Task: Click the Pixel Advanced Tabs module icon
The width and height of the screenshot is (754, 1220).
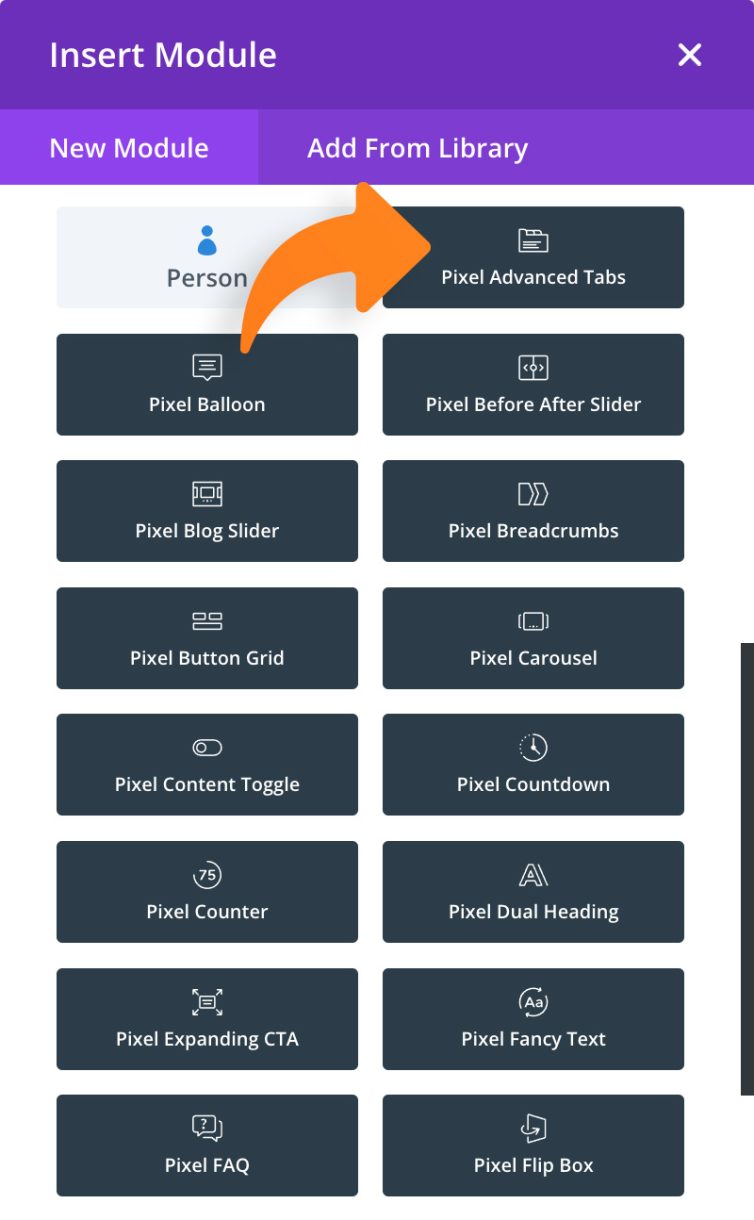Action: [533, 239]
